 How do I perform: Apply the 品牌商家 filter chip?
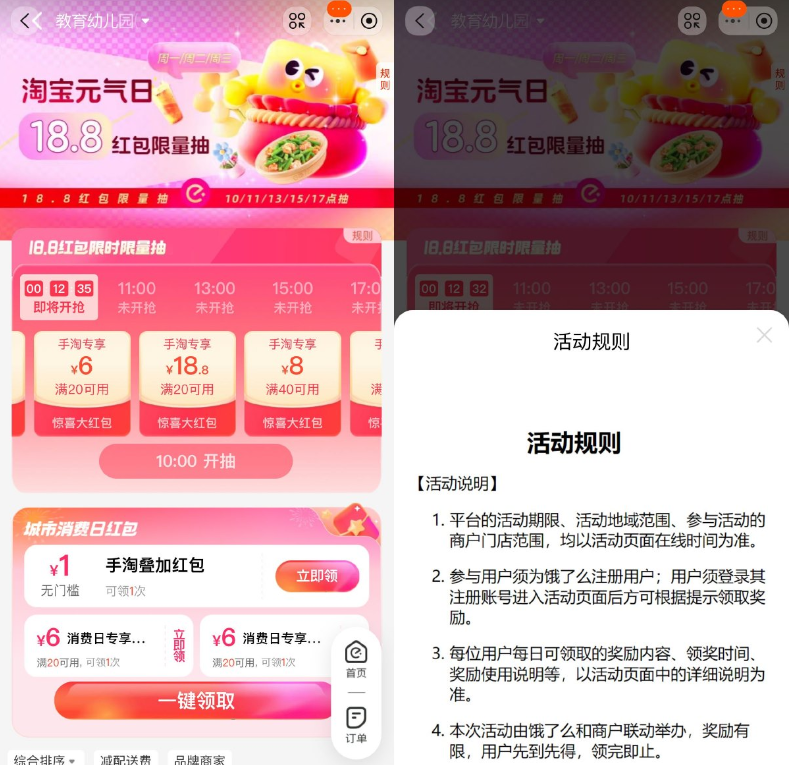tap(200, 759)
